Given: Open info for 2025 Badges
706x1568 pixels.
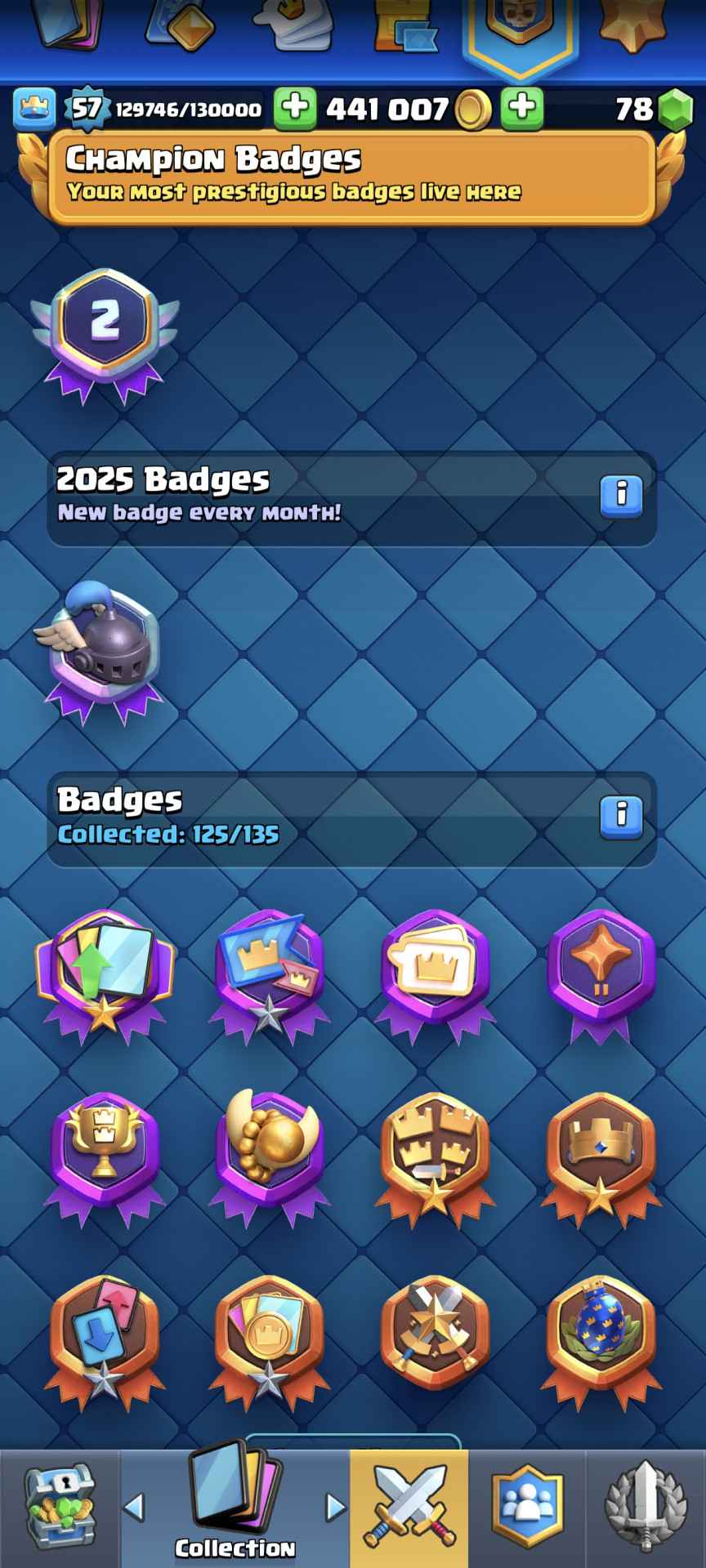Looking at the screenshot, I should click(621, 495).
